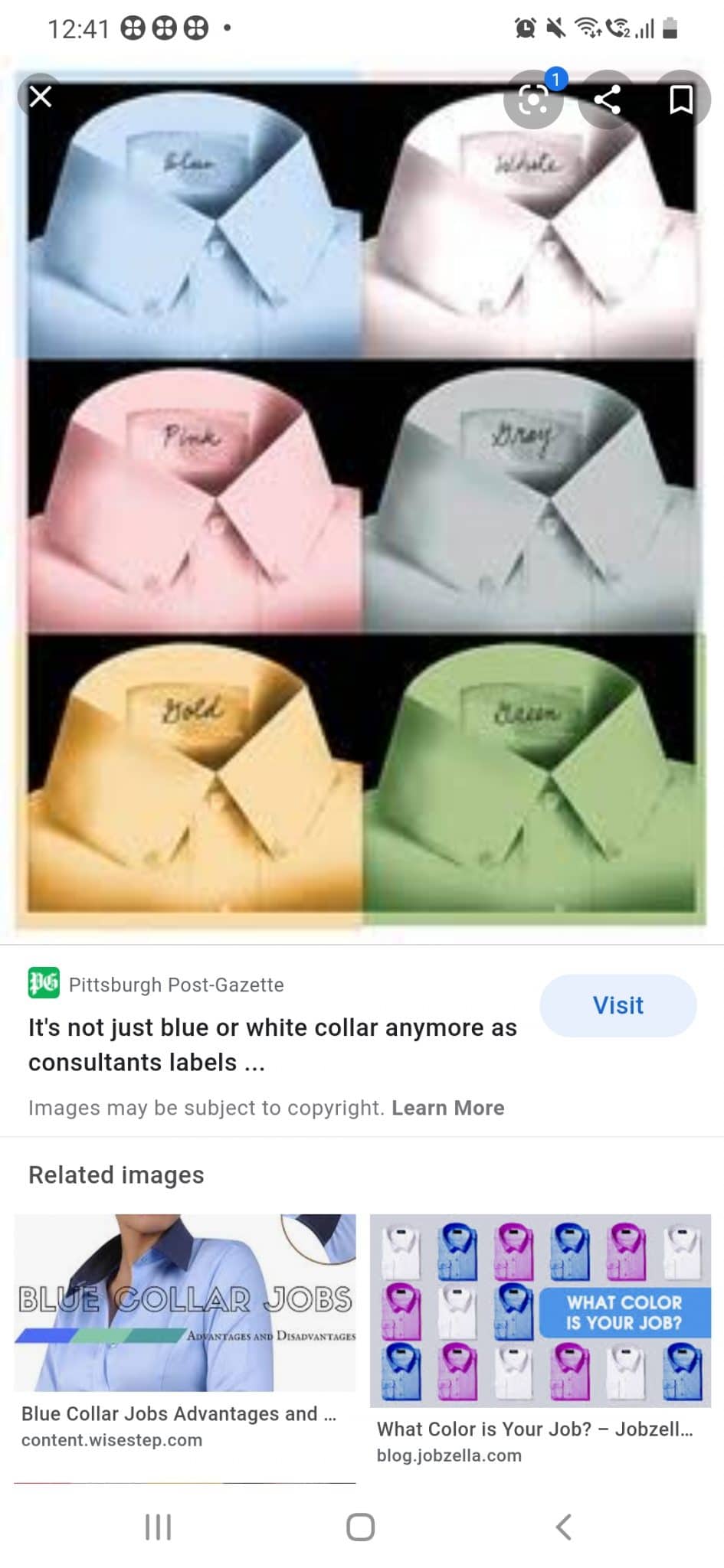Viewport: 724px width, 1568px height.
Task: Visit the Pittsburgh Post-Gazette page
Action: coord(618,1005)
